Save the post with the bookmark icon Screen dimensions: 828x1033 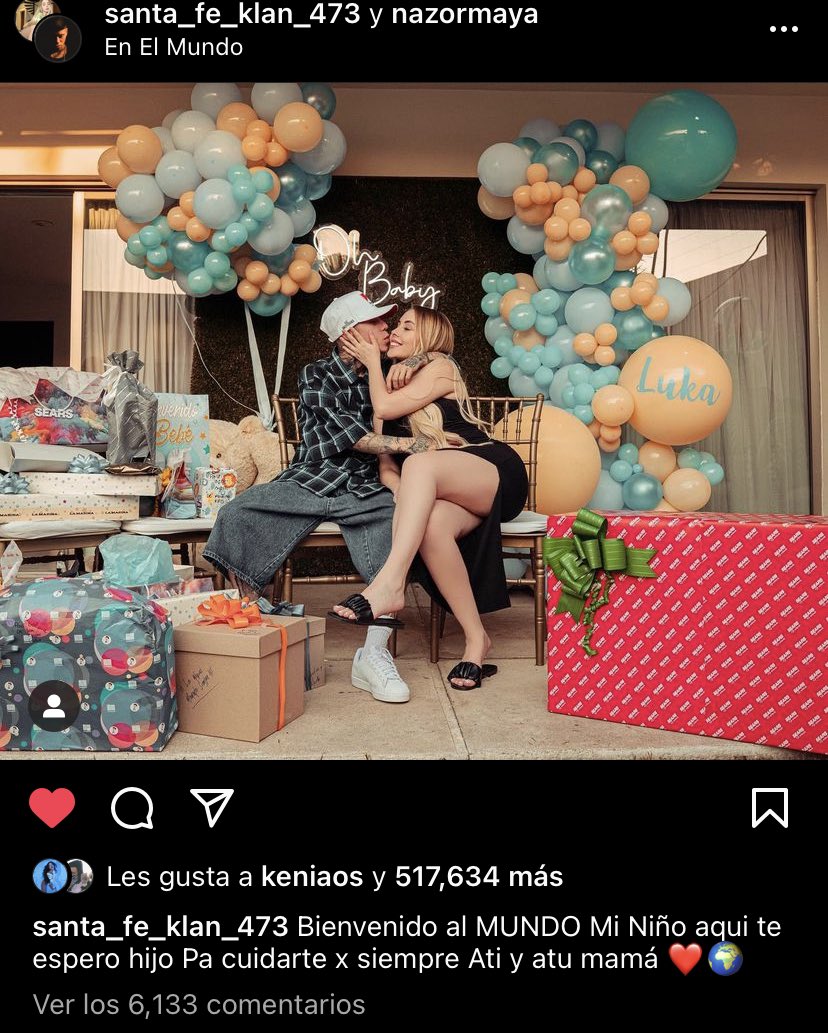pyautogui.click(x=769, y=808)
